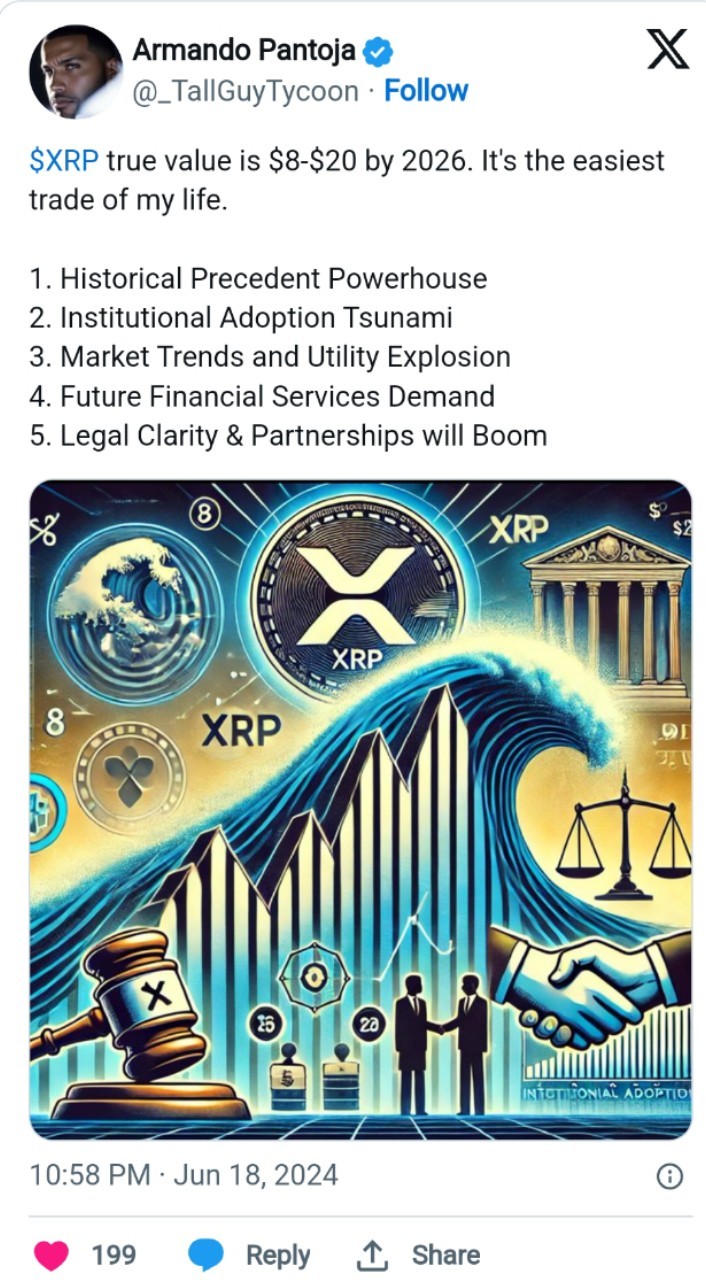Screen dimensions: 706x1284
Task: Open Armando Pantoja's profile picture
Action: pos(75,71)
